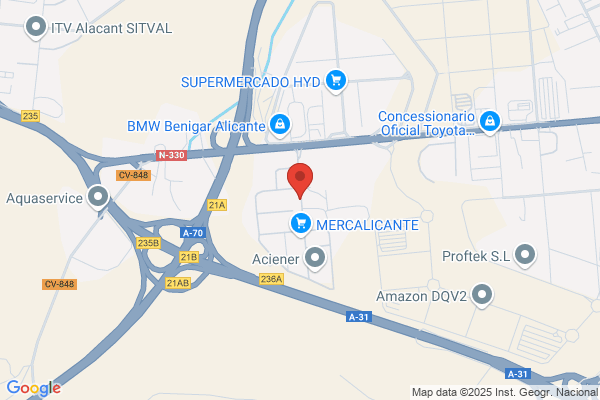Viewport: 600px width, 400px height.
Task: Open the Amazon DQV2 pin
Action: click(482, 296)
